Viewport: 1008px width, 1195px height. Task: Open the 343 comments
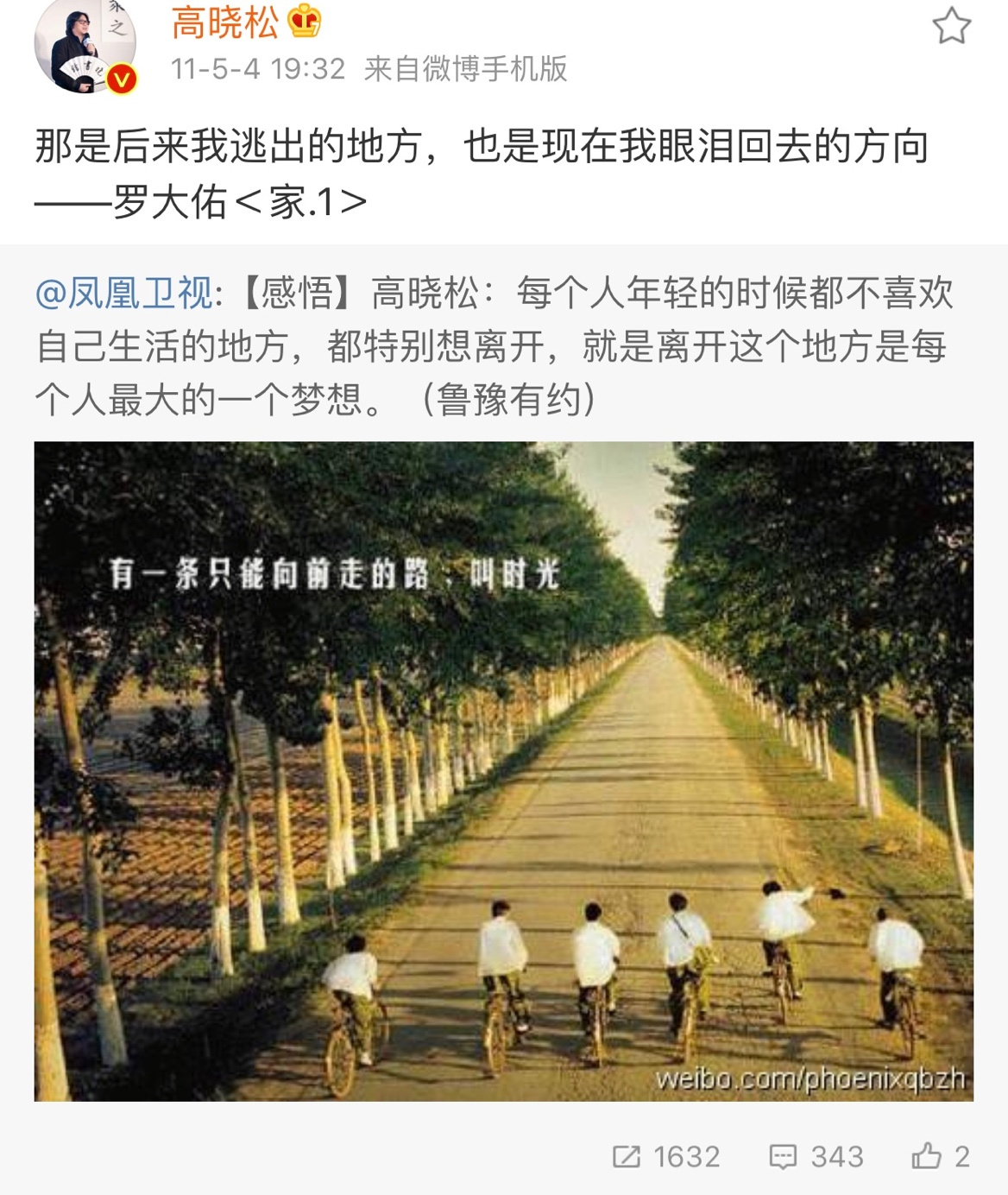816,1155
